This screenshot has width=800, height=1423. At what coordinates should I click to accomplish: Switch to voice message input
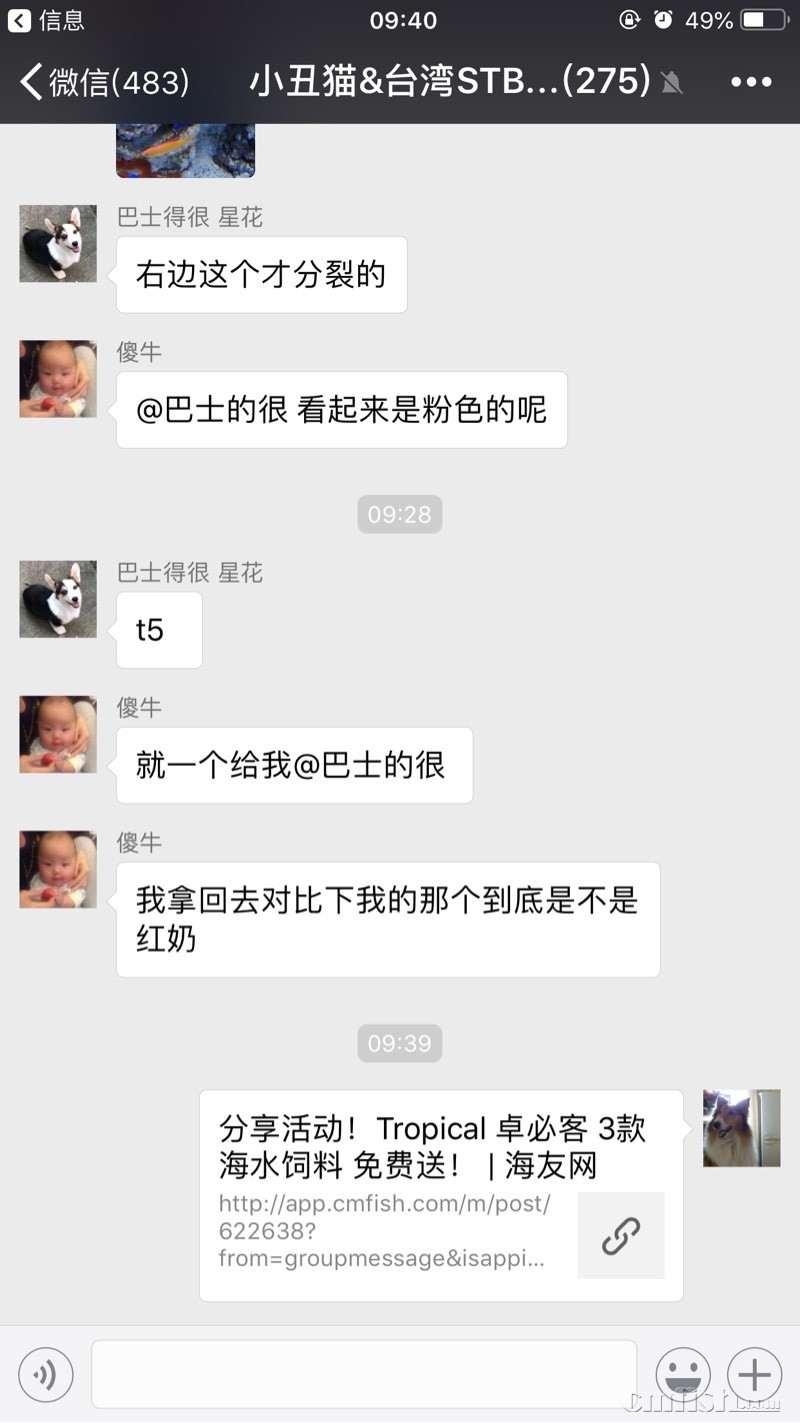coord(46,1375)
